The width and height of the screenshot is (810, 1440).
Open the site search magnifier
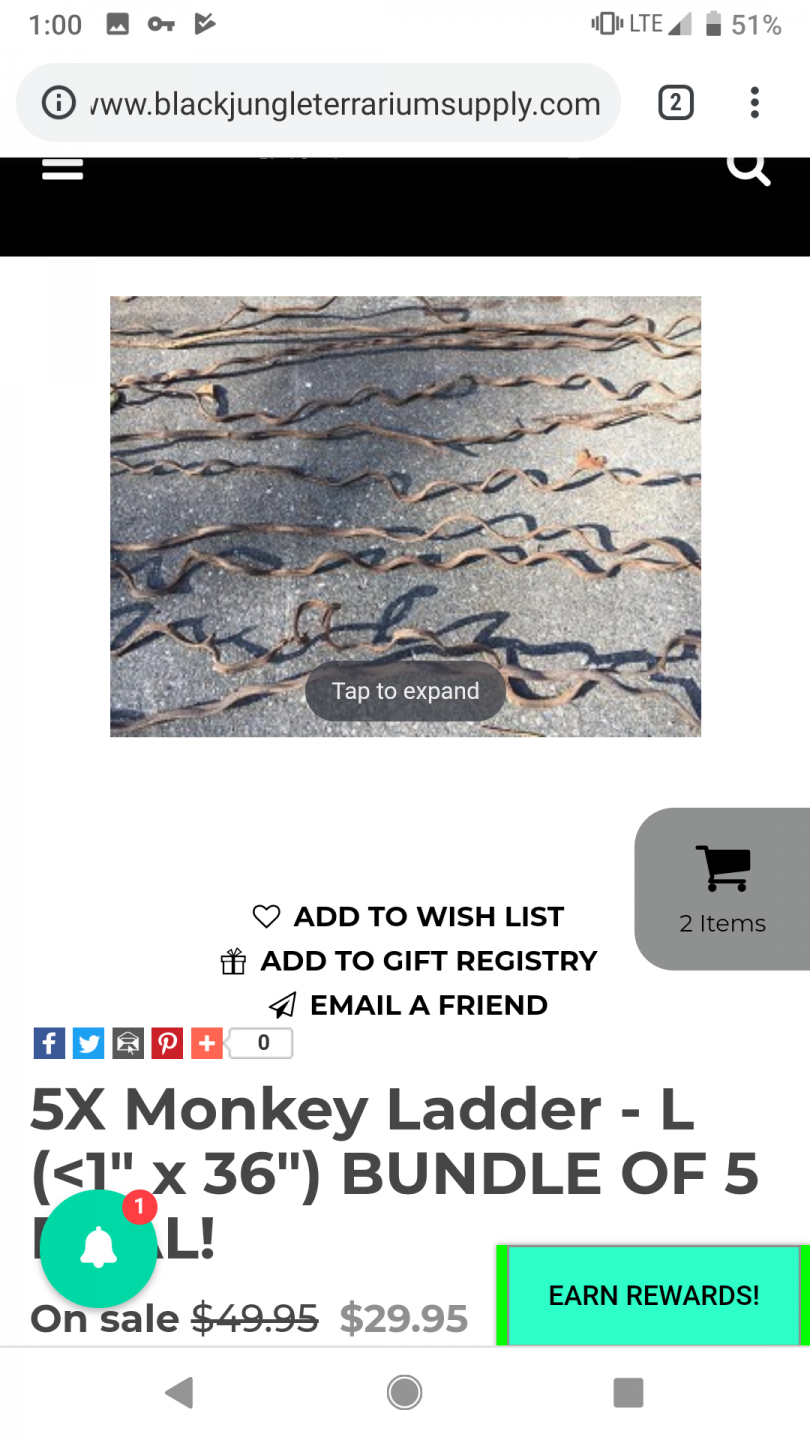(x=748, y=168)
